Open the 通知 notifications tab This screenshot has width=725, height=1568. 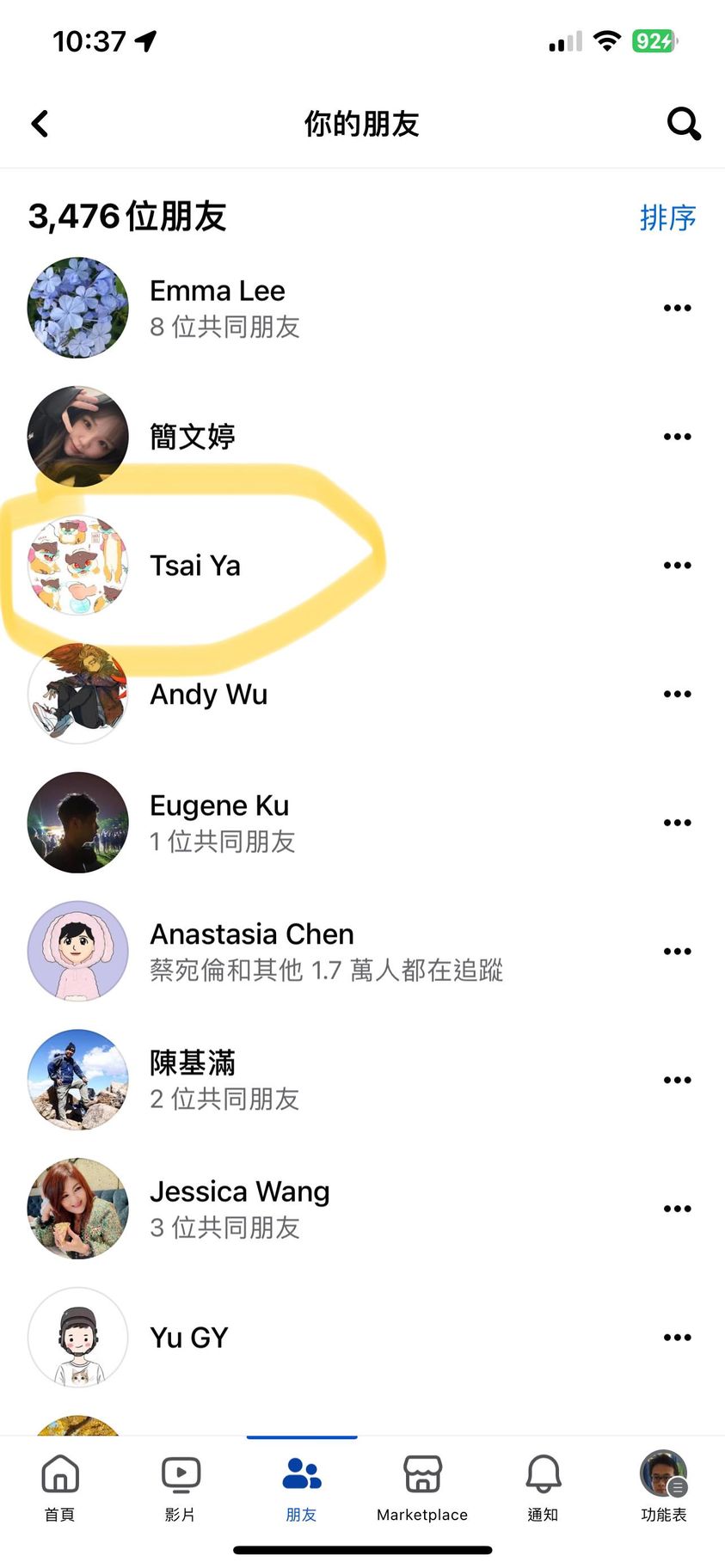click(x=543, y=1487)
